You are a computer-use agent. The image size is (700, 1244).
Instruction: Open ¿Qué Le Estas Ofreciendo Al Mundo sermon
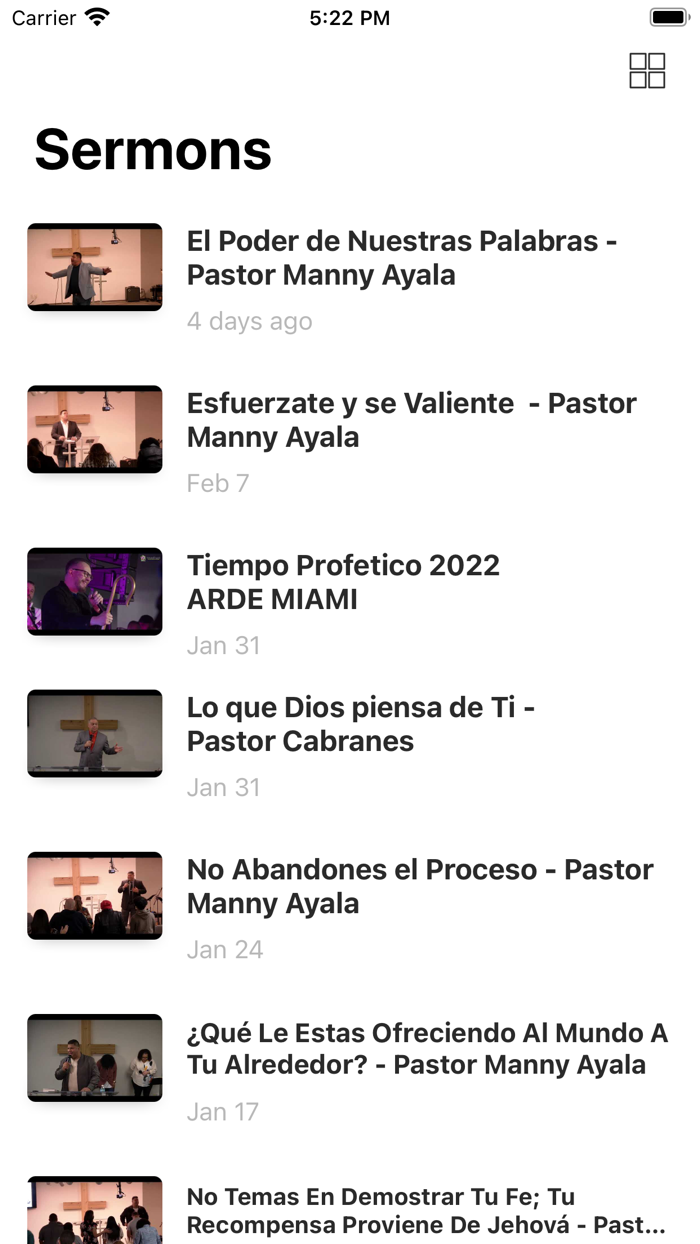[426, 1048]
